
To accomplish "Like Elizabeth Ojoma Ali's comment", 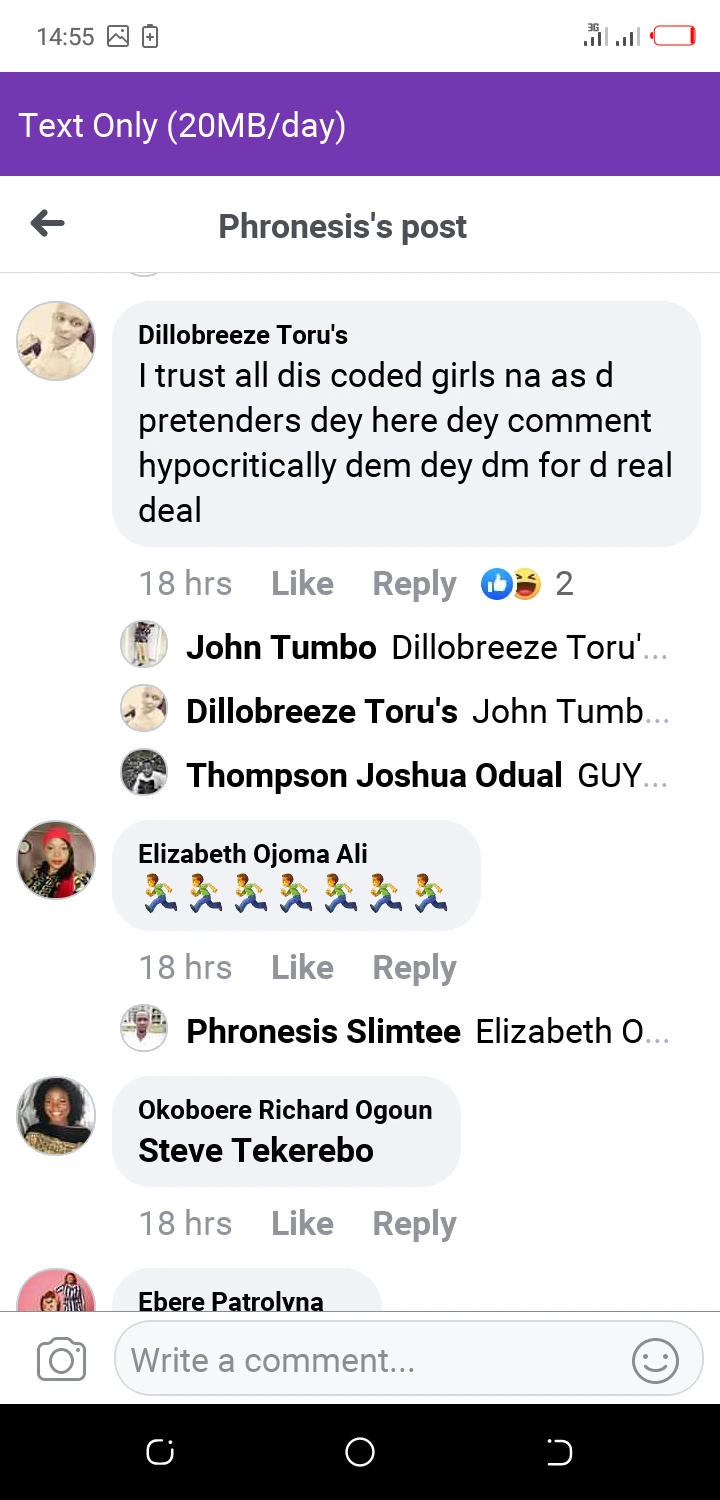I will pos(302,967).
